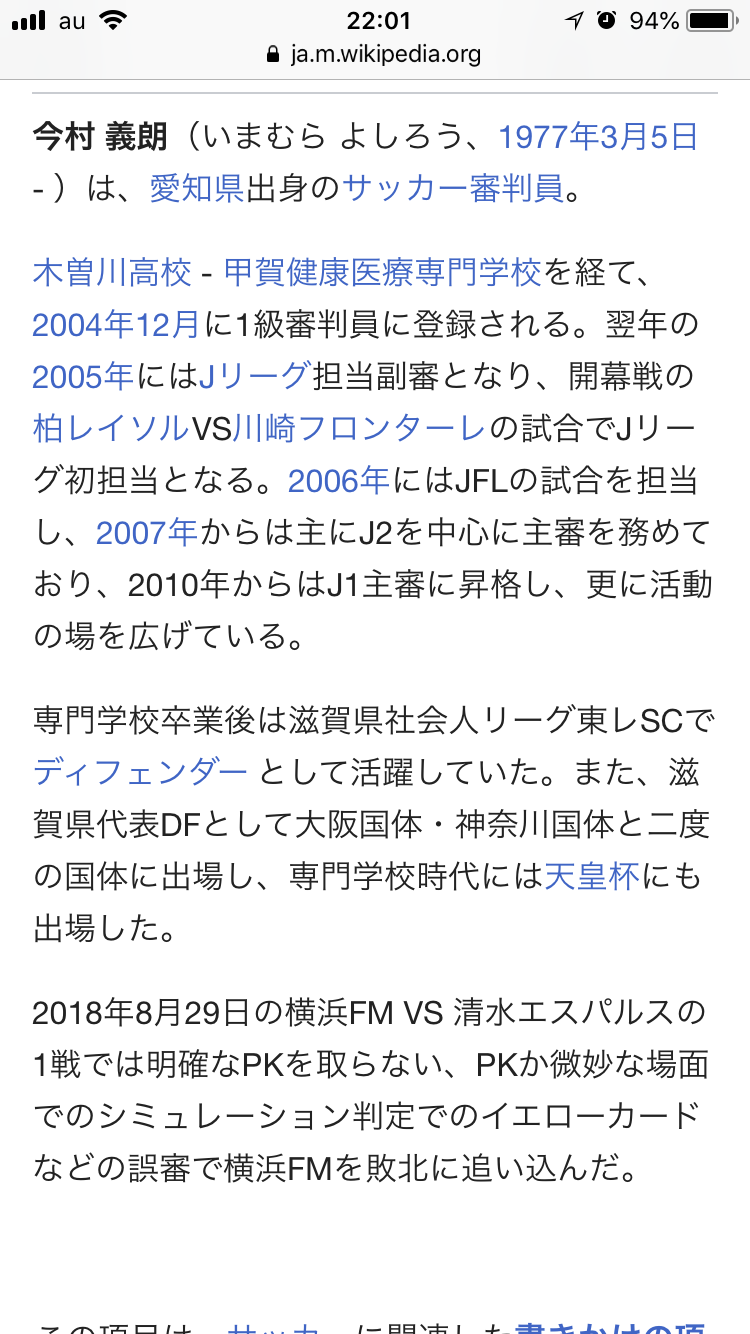The height and width of the screenshot is (1334, 750).
Task: Go to the 柏レイソル page
Action: (x=111, y=428)
